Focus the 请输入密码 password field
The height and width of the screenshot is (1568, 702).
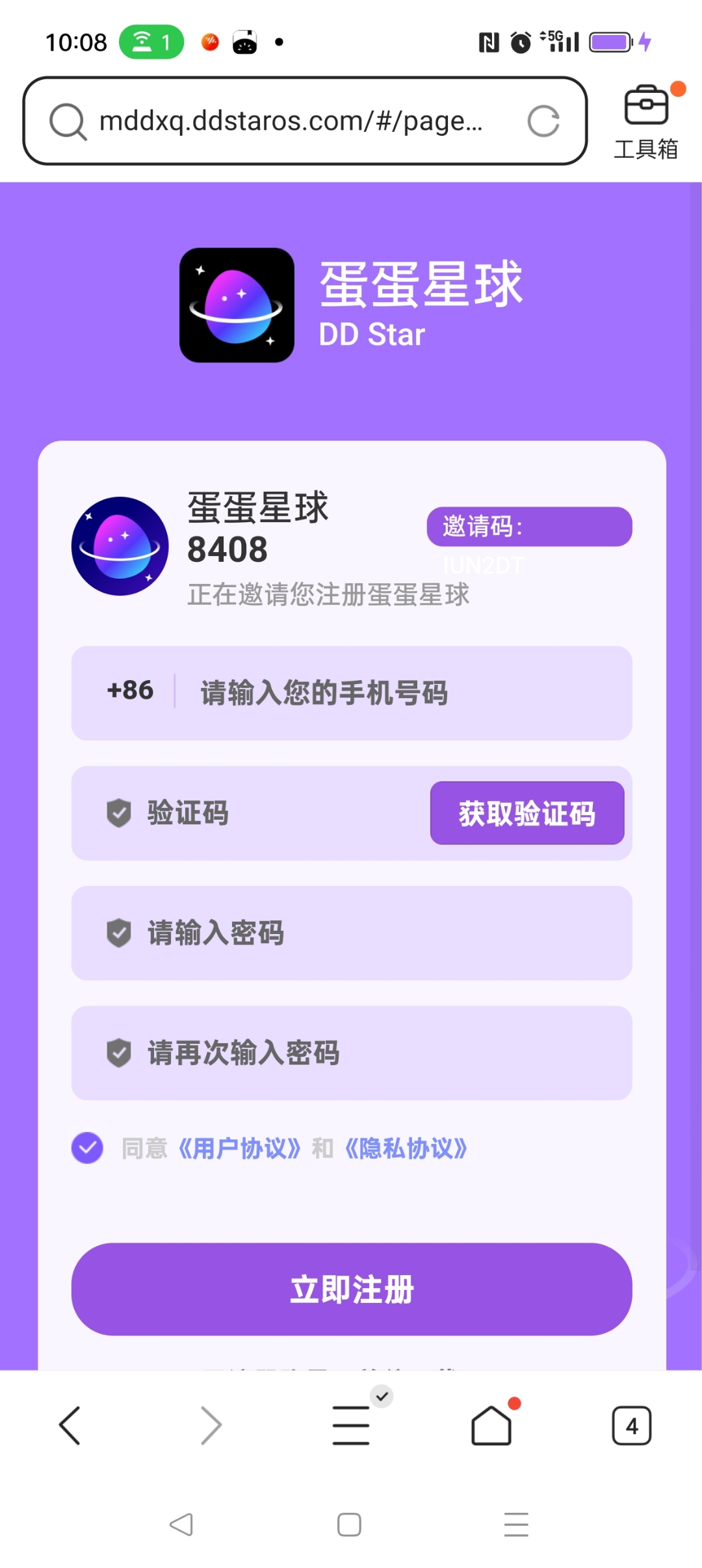(x=351, y=933)
